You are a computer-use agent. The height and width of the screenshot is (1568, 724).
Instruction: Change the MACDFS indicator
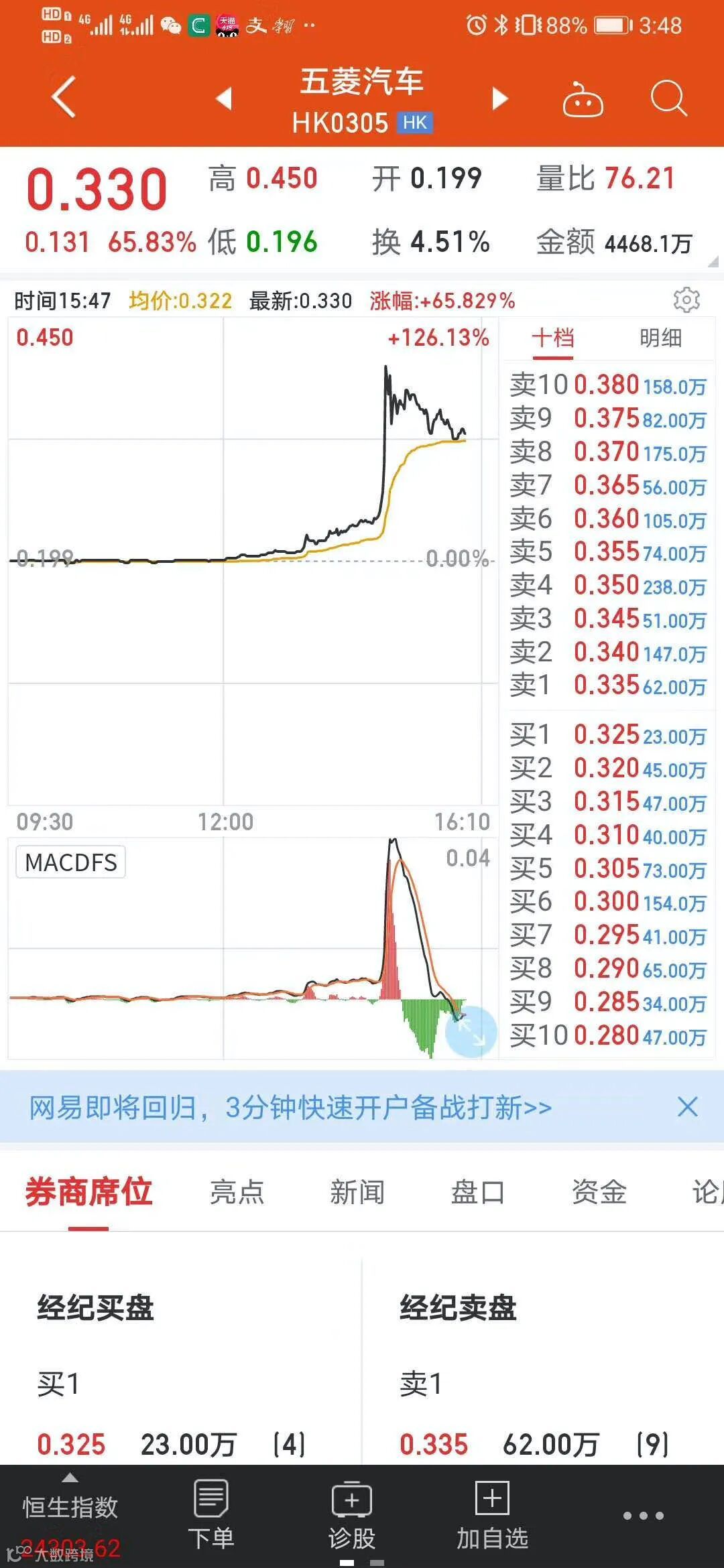click(x=71, y=862)
